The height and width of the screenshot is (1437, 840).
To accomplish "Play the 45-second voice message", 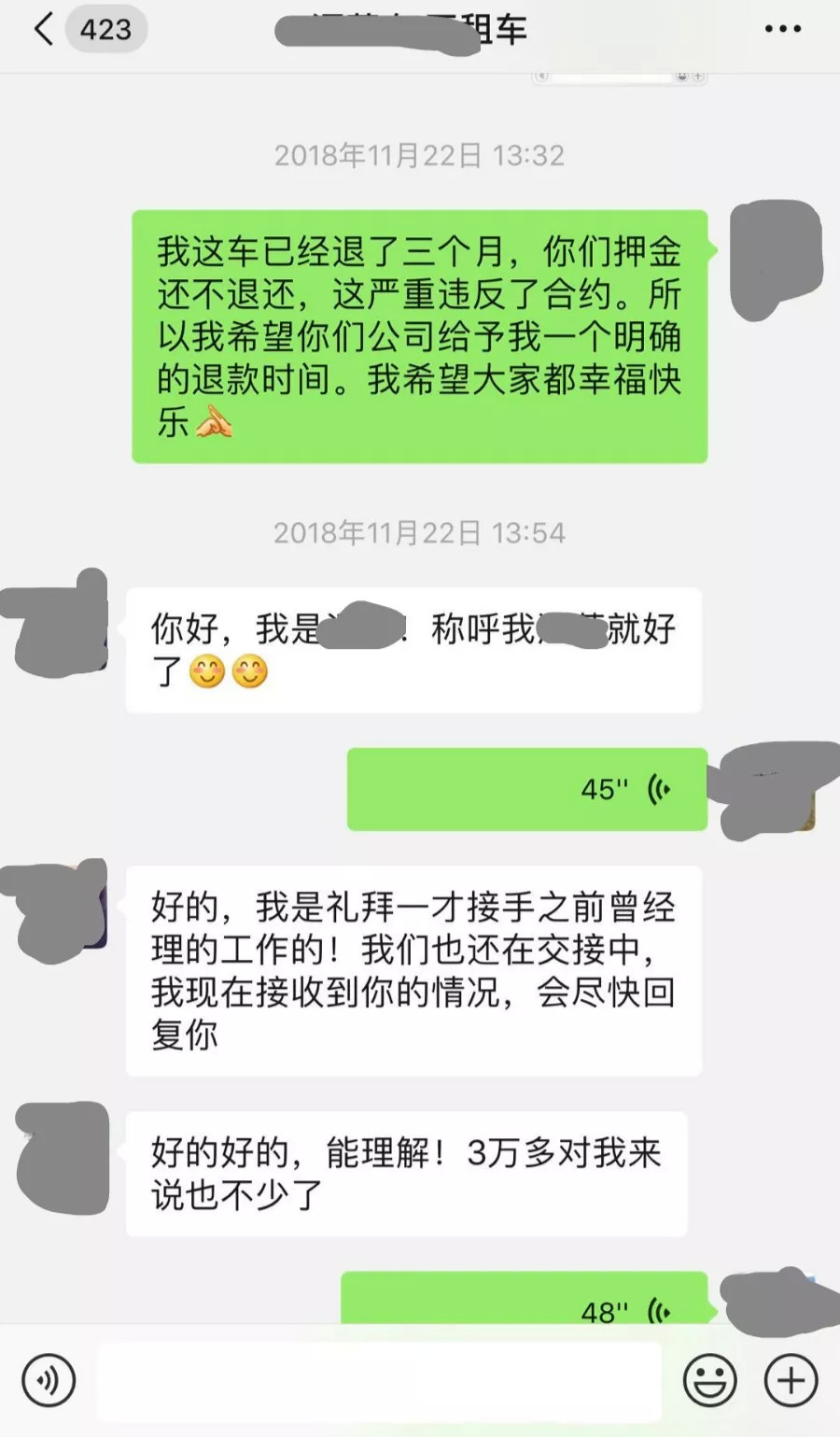I will point(526,790).
